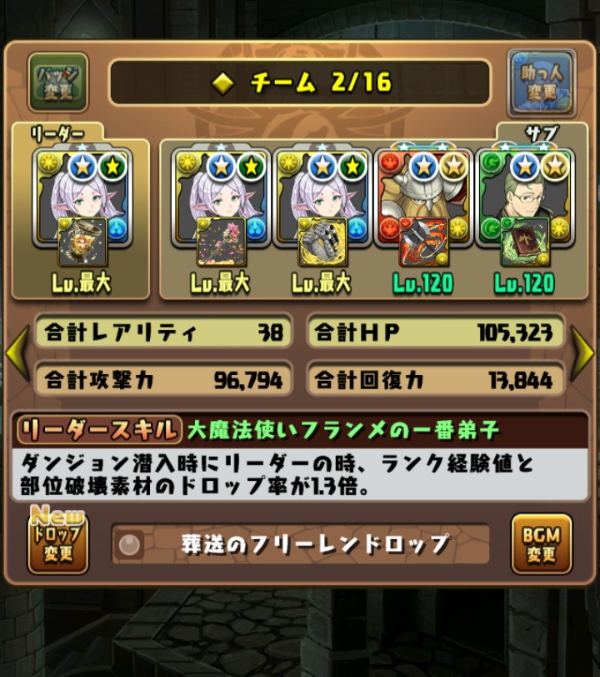
Task: Select the green-haired glasses man sub card
Action: (523, 215)
